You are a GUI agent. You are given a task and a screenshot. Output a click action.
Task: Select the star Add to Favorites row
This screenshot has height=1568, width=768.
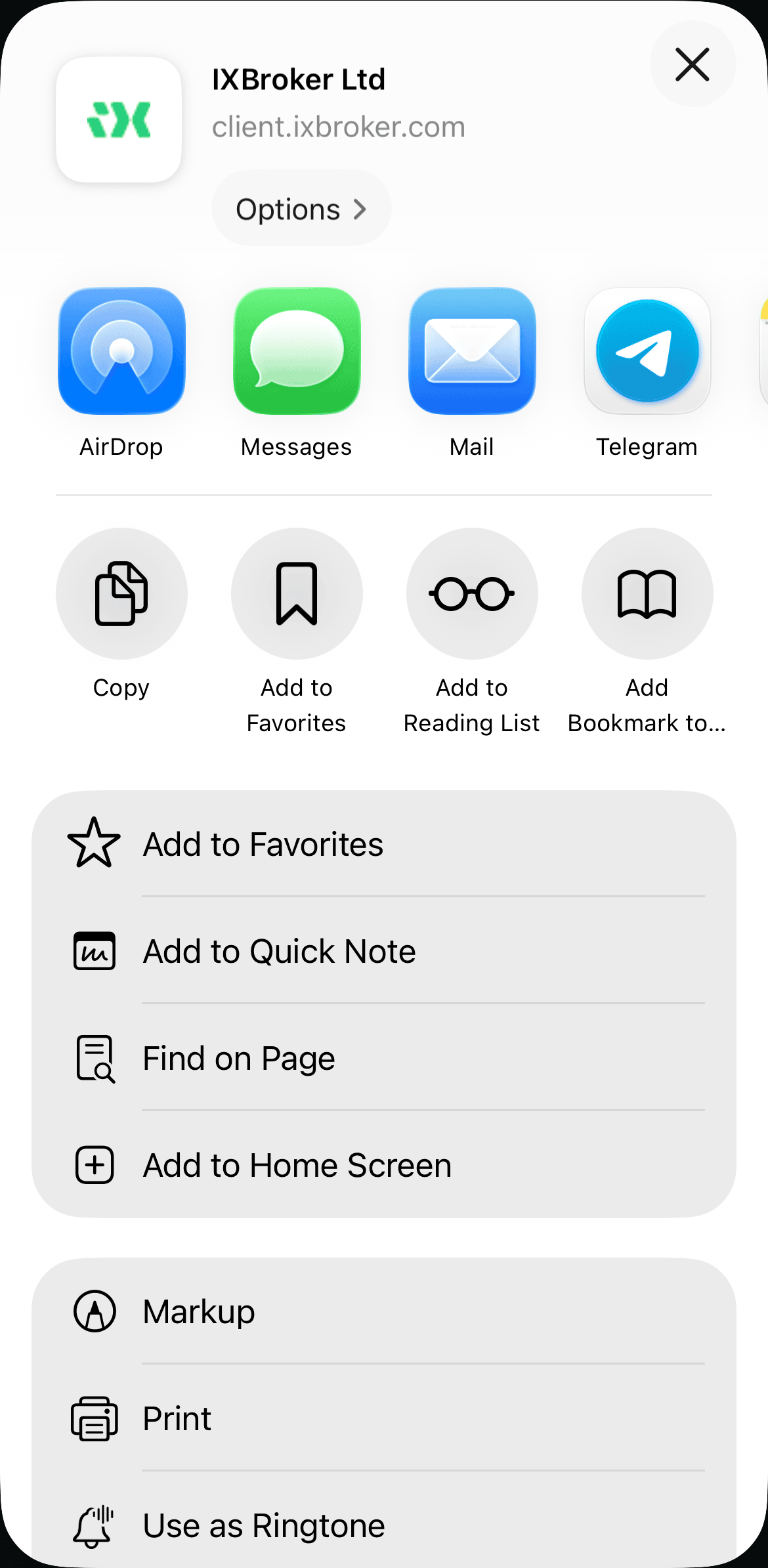(x=384, y=843)
